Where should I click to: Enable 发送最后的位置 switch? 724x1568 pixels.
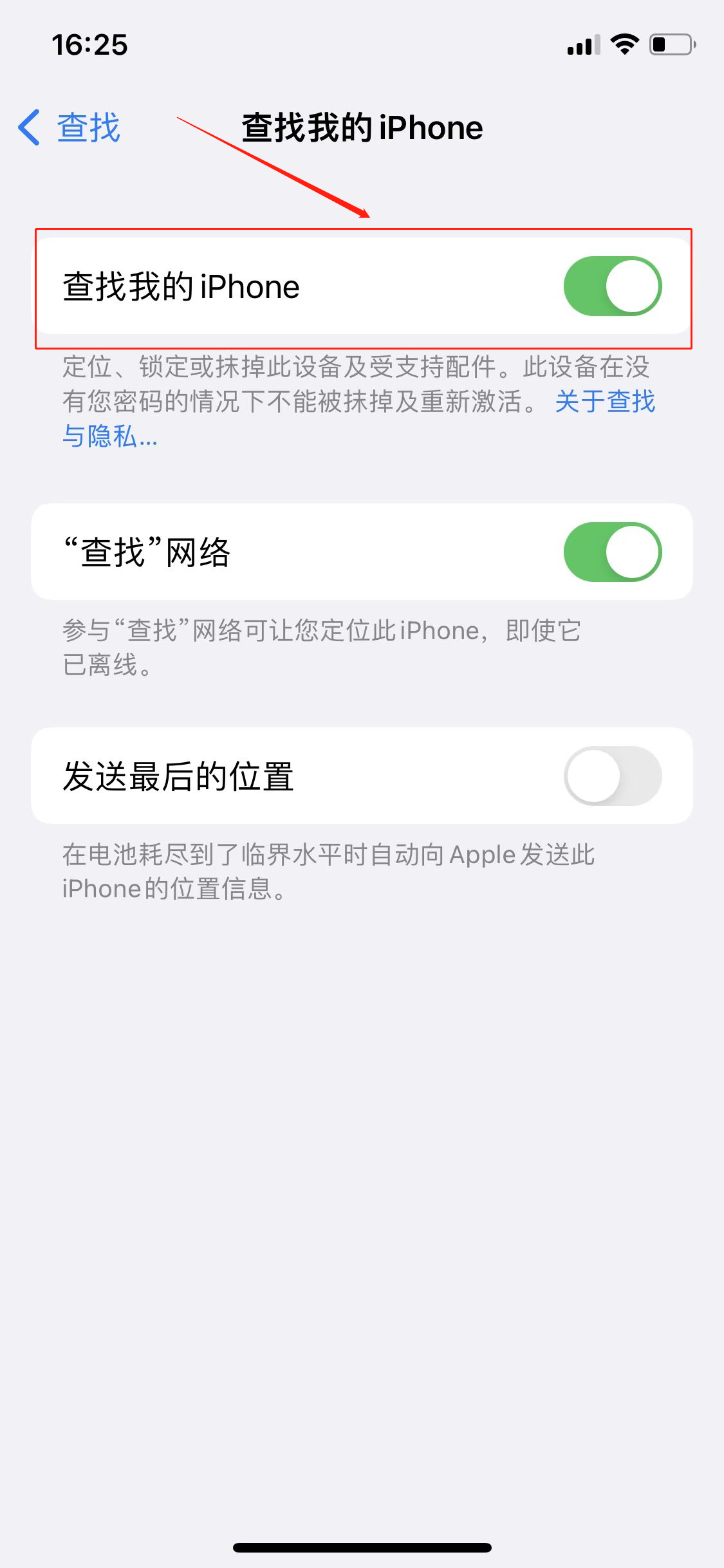612,776
